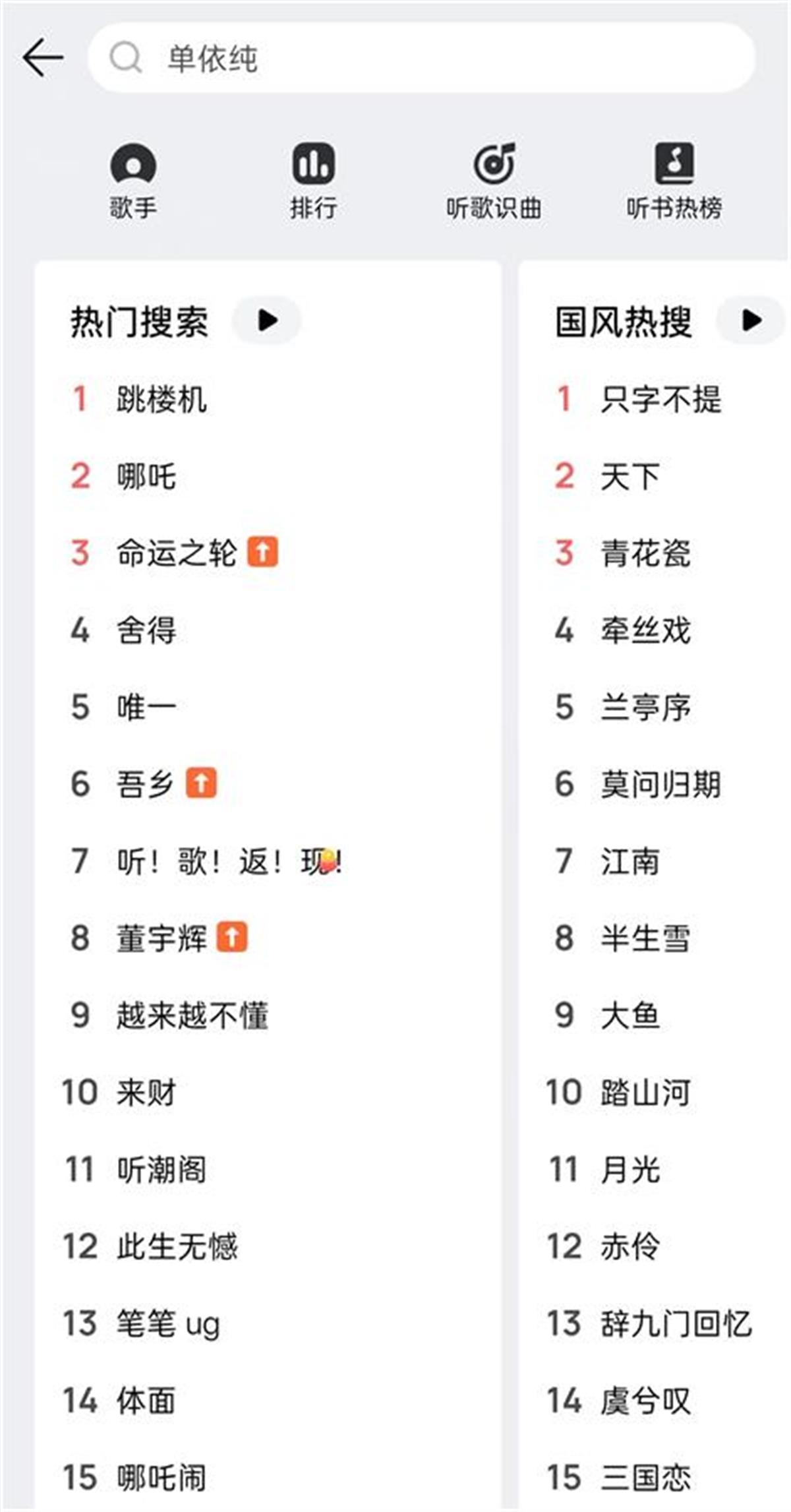Select 辞九门回忆 entry
Image resolution: width=791 pixels, height=1512 pixels.
click(676, 1323)
